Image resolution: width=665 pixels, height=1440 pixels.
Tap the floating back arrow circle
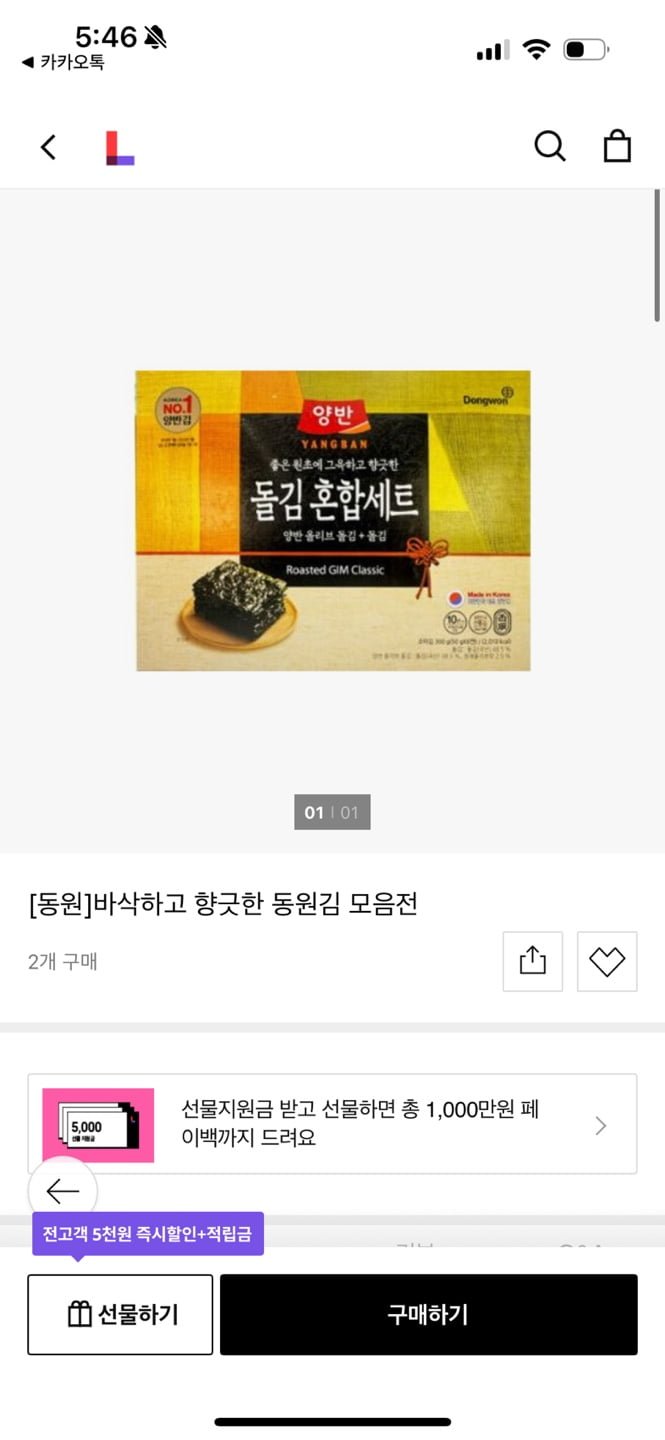pos(62,1191)
